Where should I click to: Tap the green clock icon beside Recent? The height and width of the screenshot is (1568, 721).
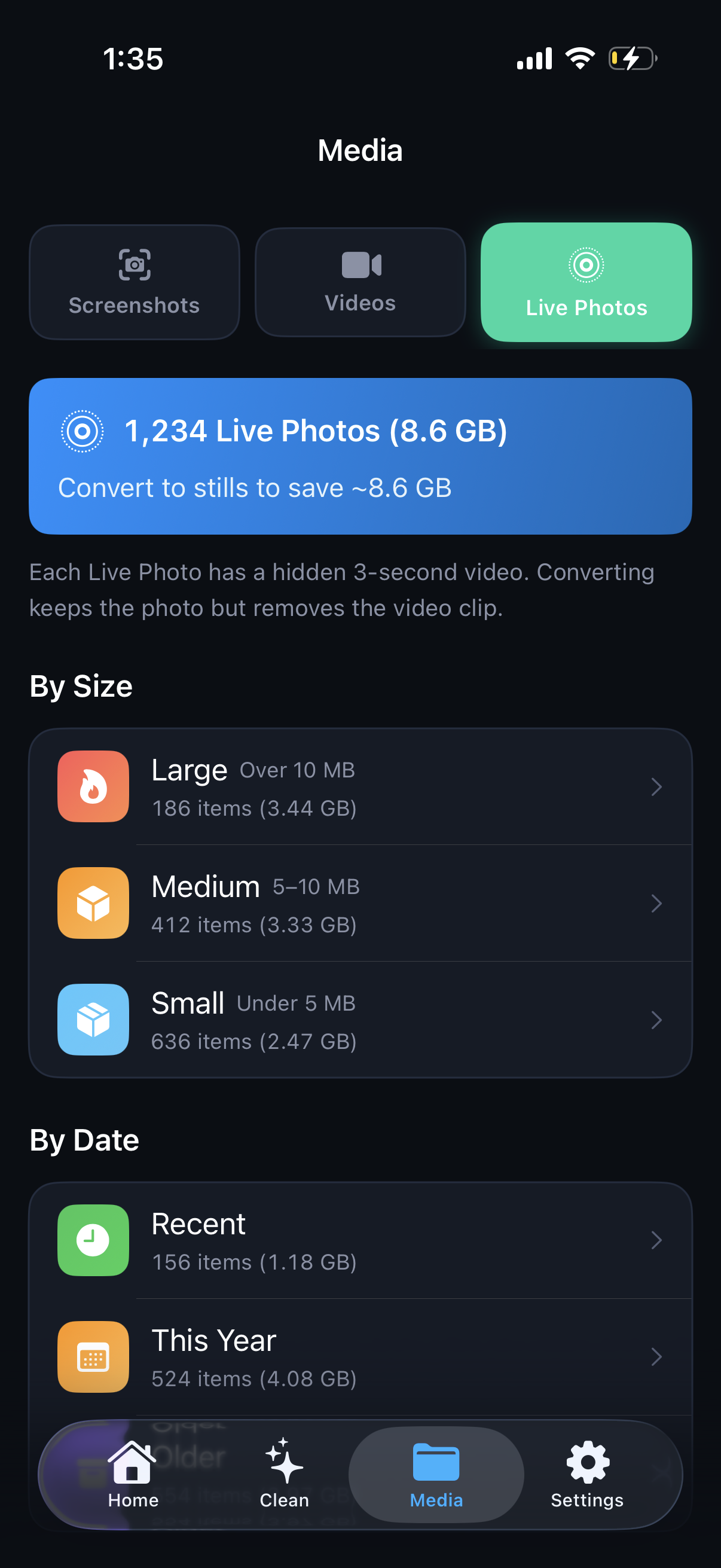[93, 1240]
